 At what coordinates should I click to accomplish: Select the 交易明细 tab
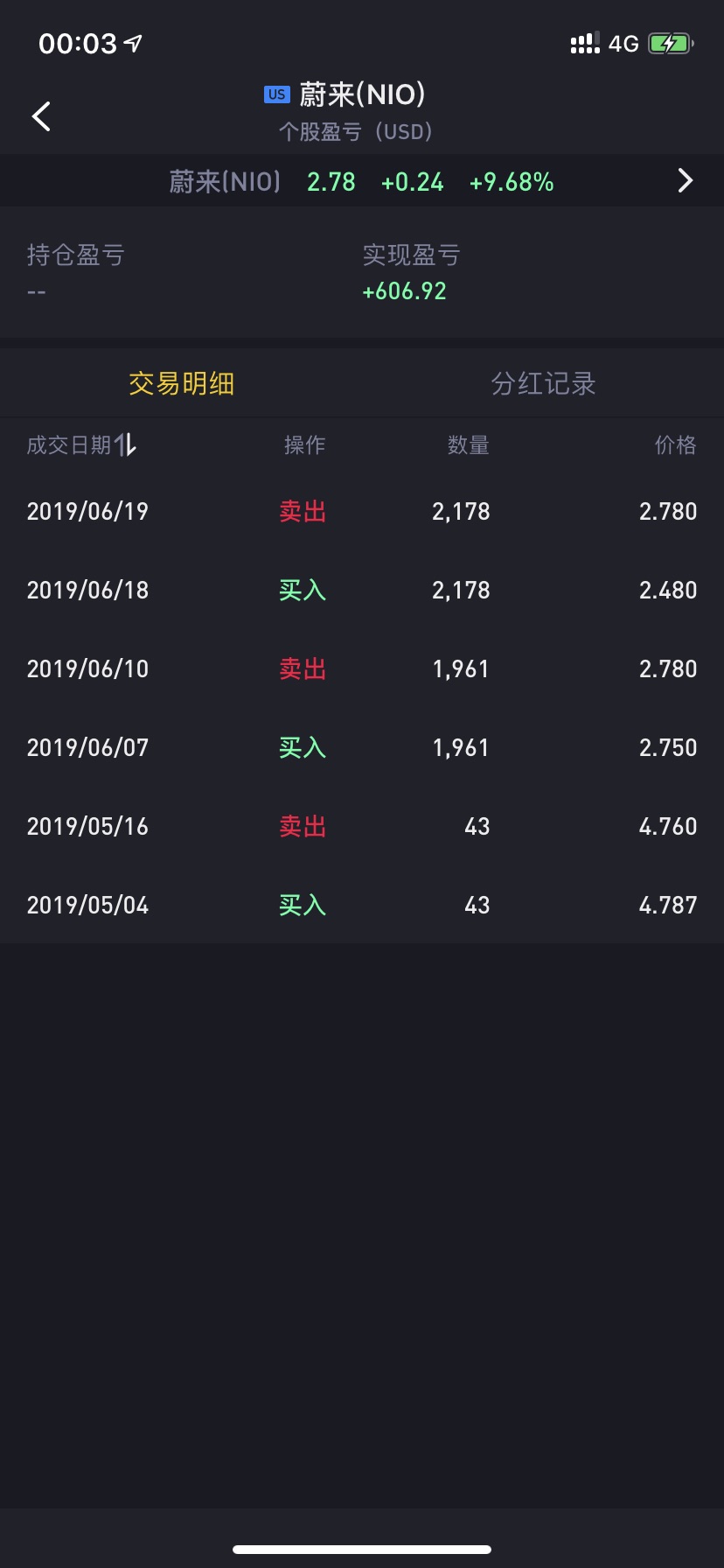tap(181, 383)
